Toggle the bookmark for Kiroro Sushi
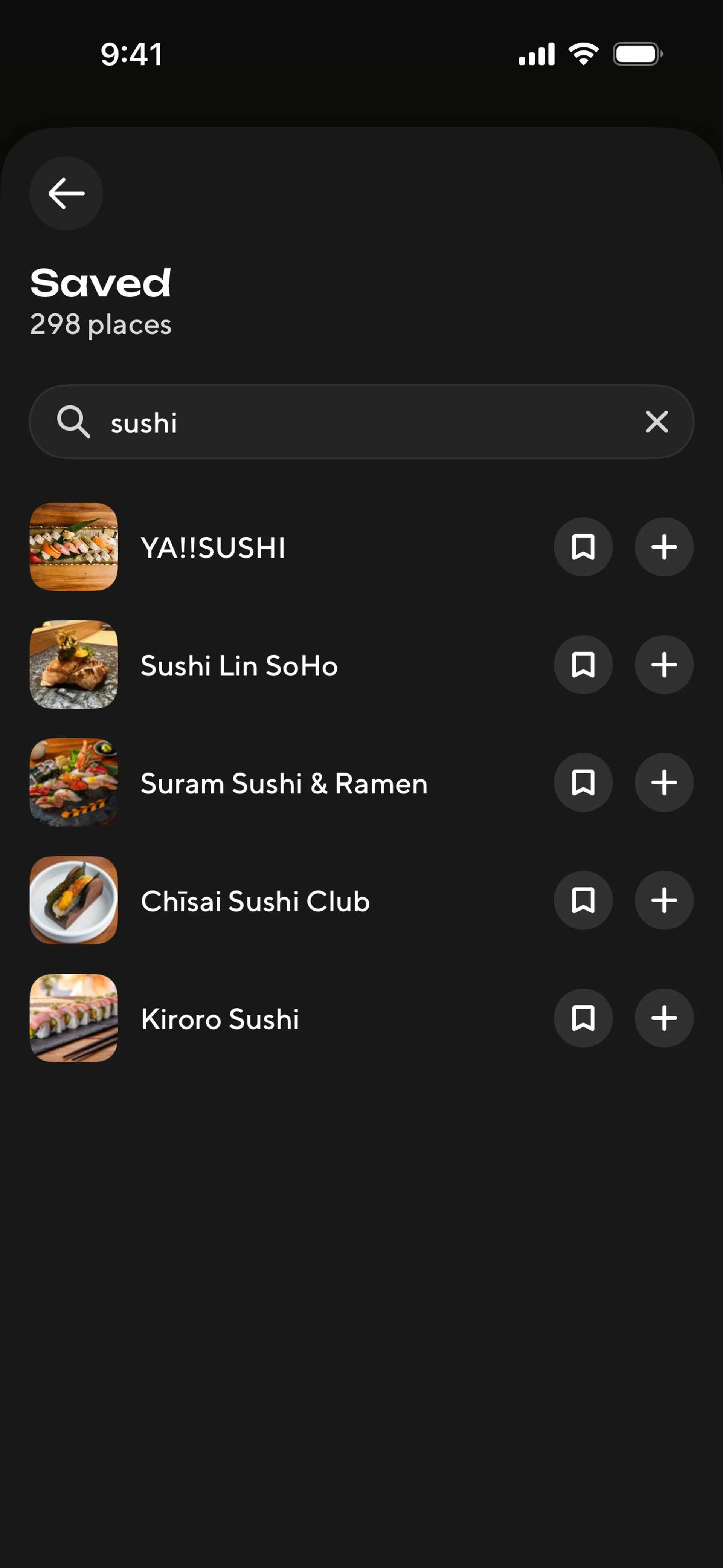This screenshot has height=1568, width=723. pyautogui.click(x=583, y=1018)
